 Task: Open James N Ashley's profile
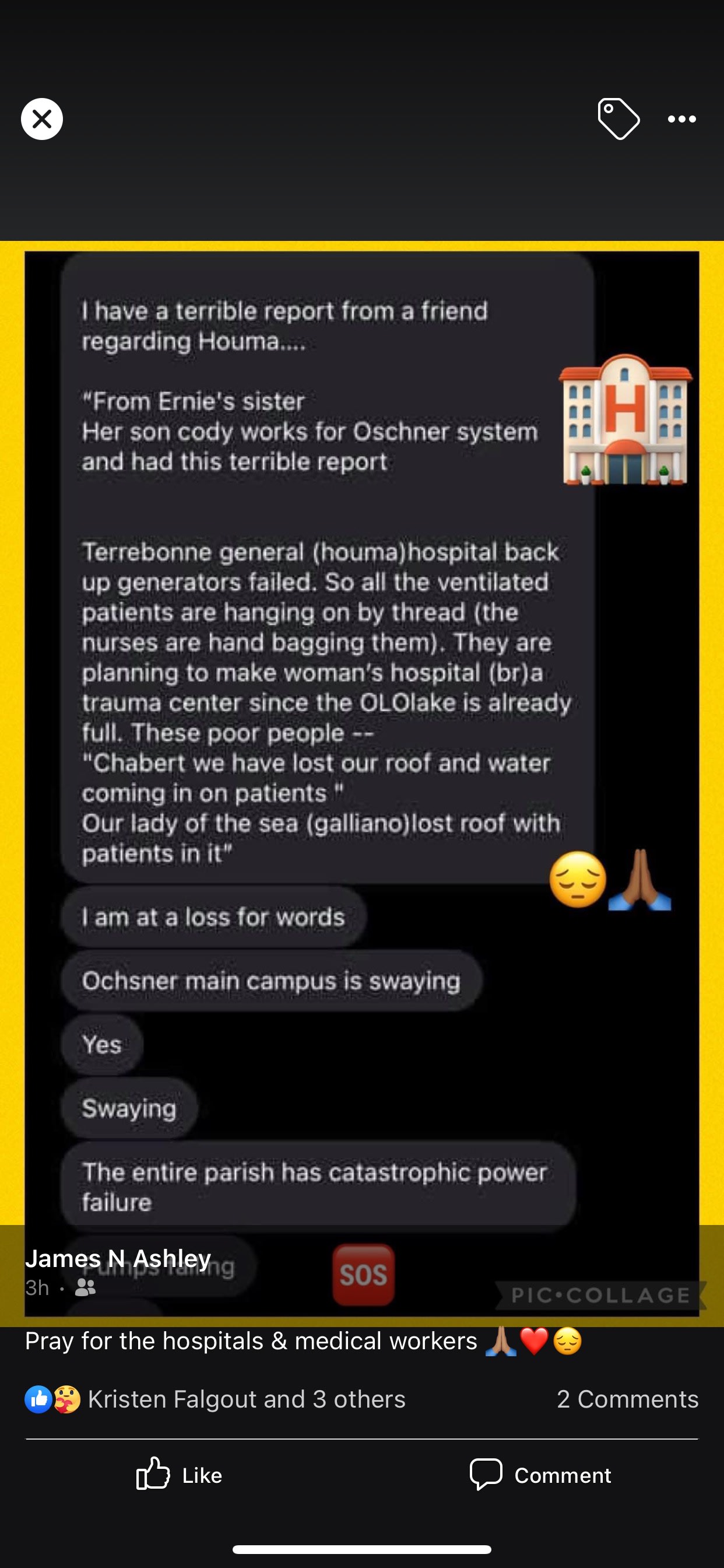click(118, 1258)
